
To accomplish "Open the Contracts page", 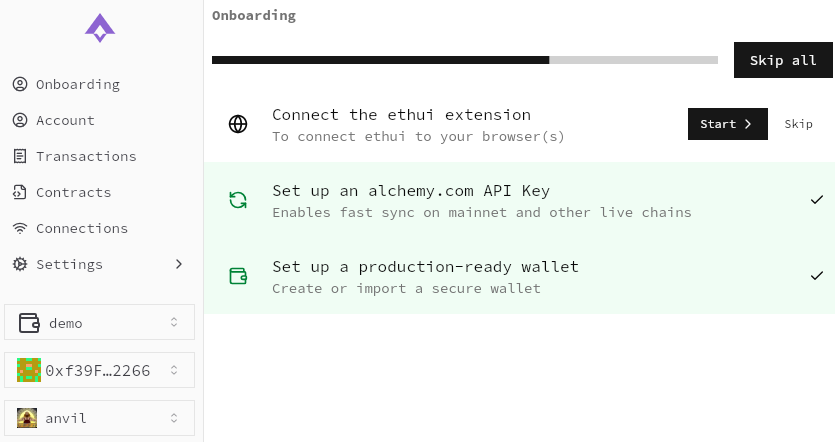I will 73,192.
